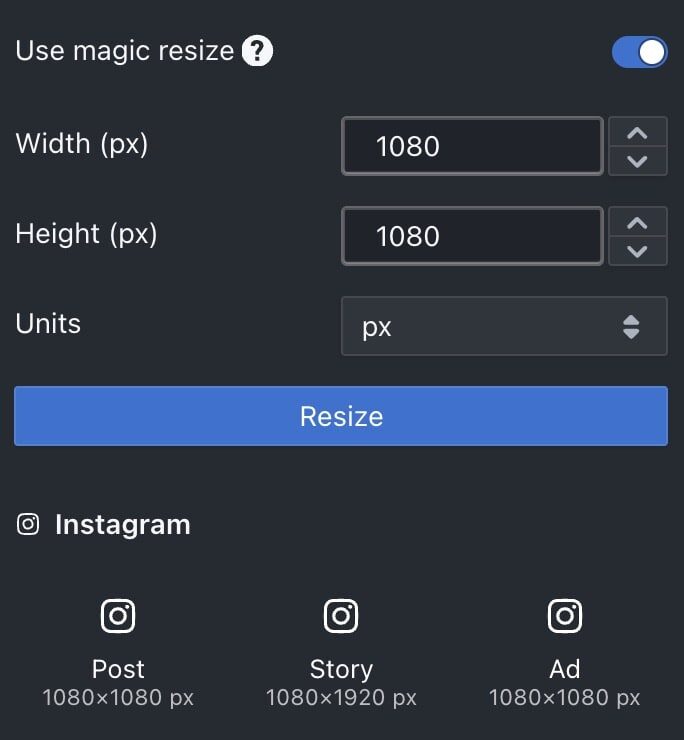684x740 pixels.
Task: Tap the Width input field
Action: (x=472, y=147)
